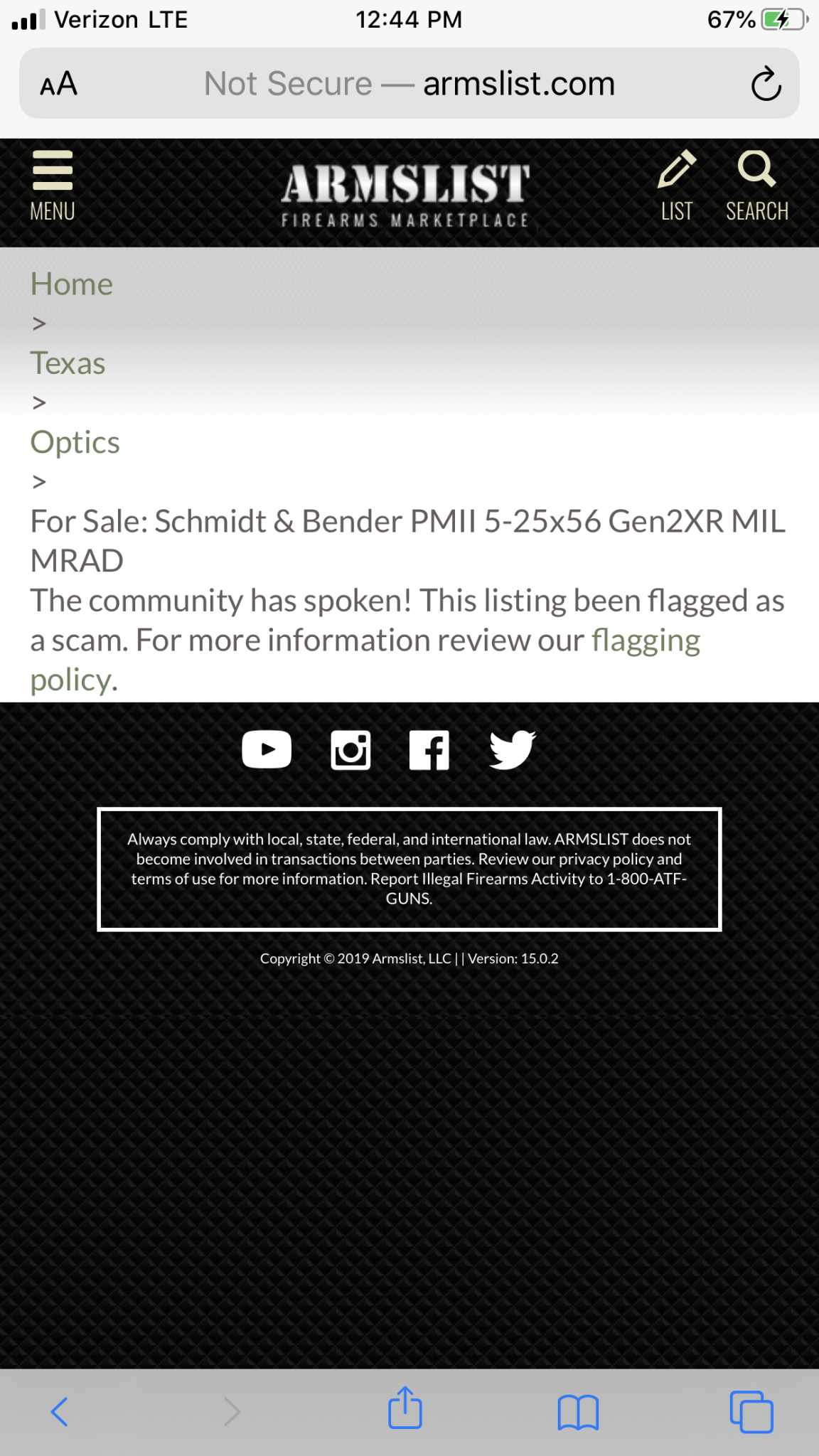Open the Armslist Instagram page
The height and width of the screenshot is (1456, 819).
350,750
